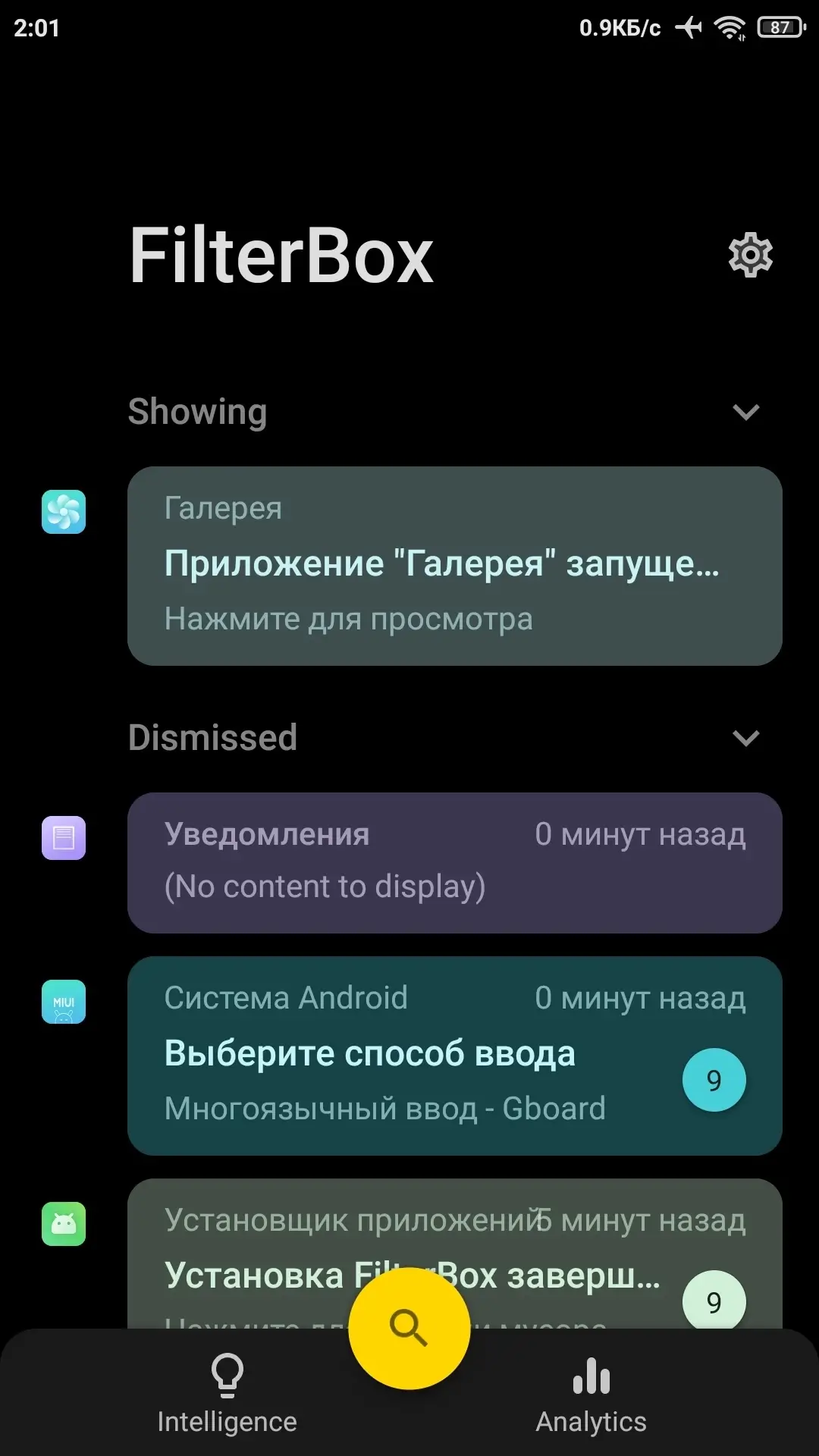Screen dimensions: 819x1456
Task: Open the Система Android notification card
Action: pyautogui.click(x=454, y=1056)
